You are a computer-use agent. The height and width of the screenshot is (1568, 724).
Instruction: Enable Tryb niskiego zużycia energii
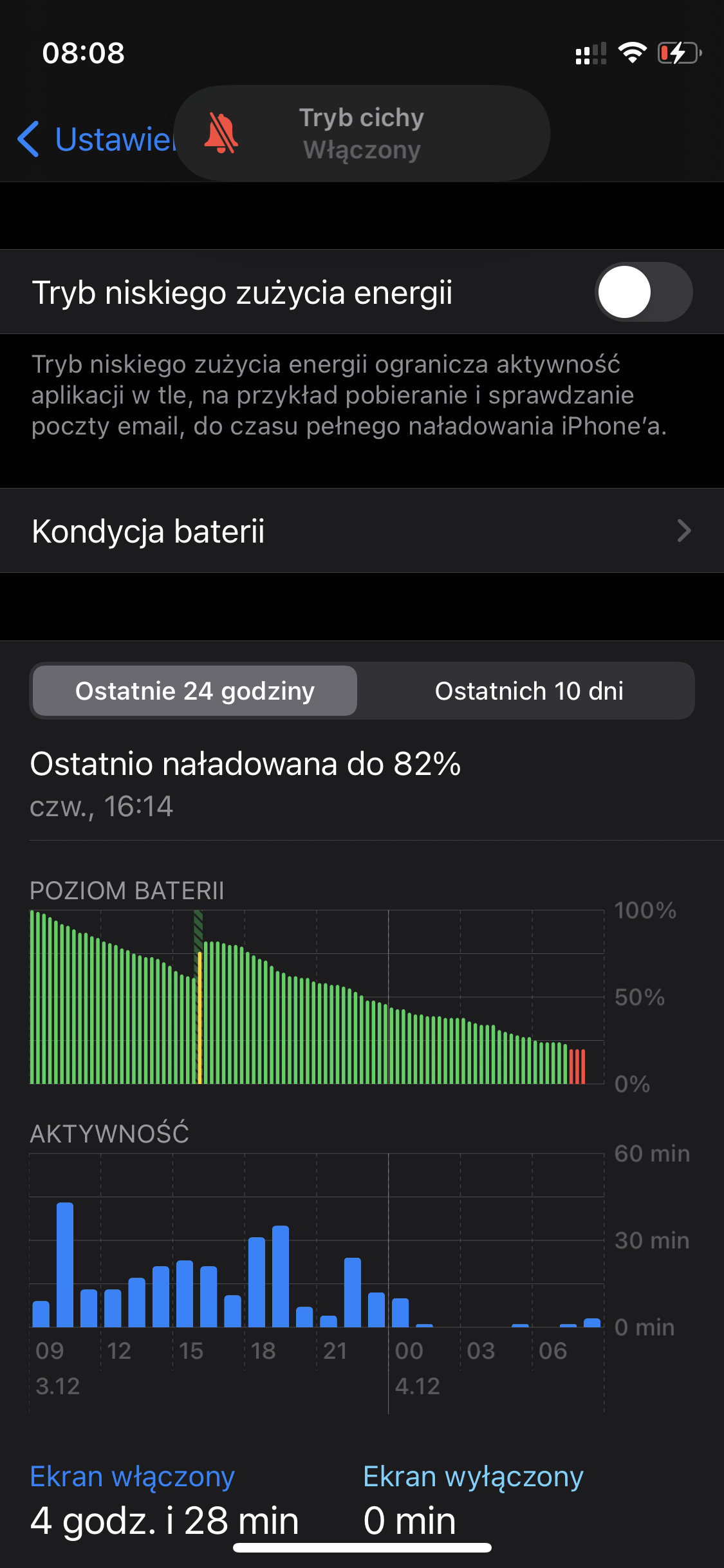click(644, 292)
